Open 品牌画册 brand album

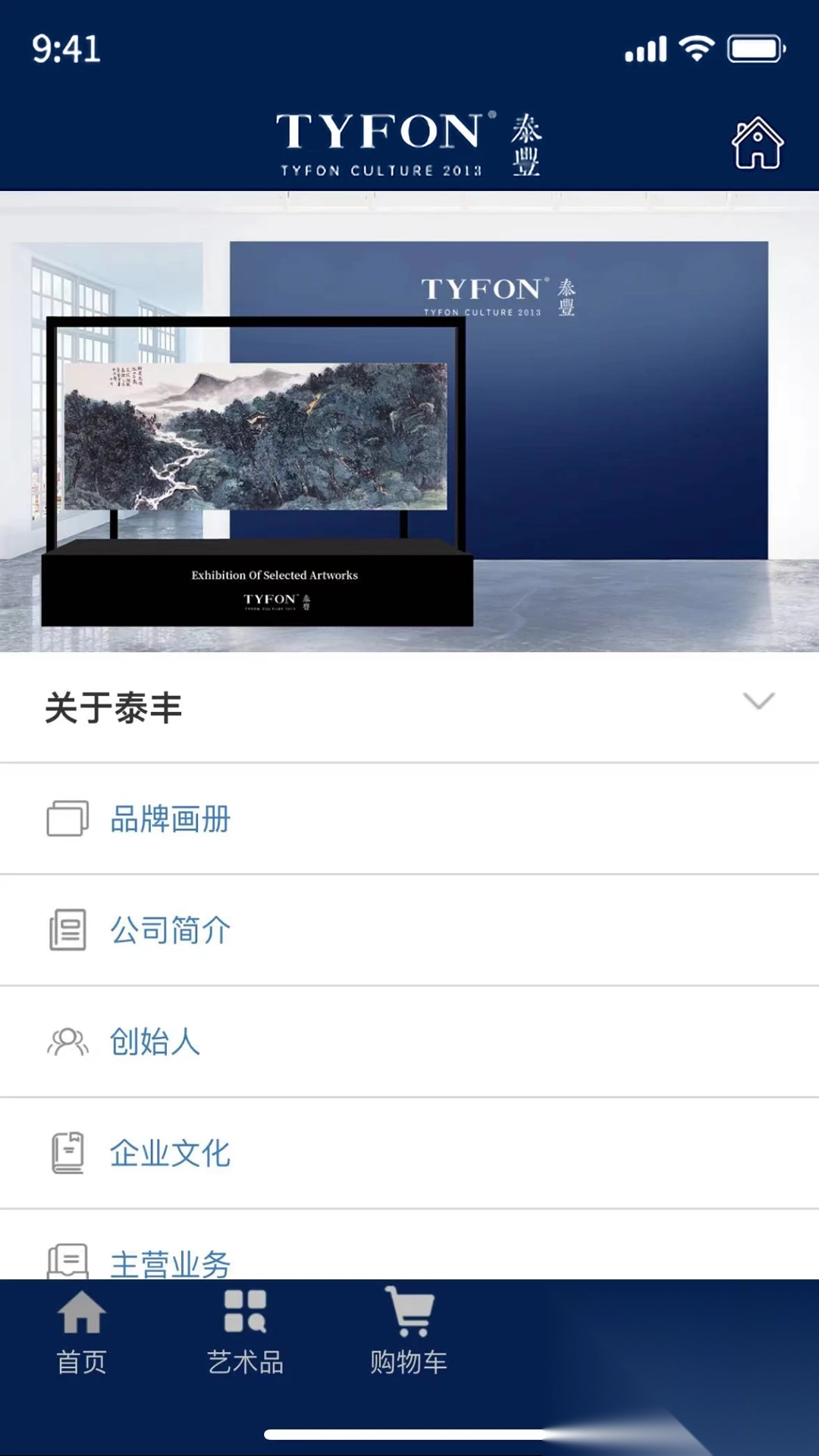point(170,819)
